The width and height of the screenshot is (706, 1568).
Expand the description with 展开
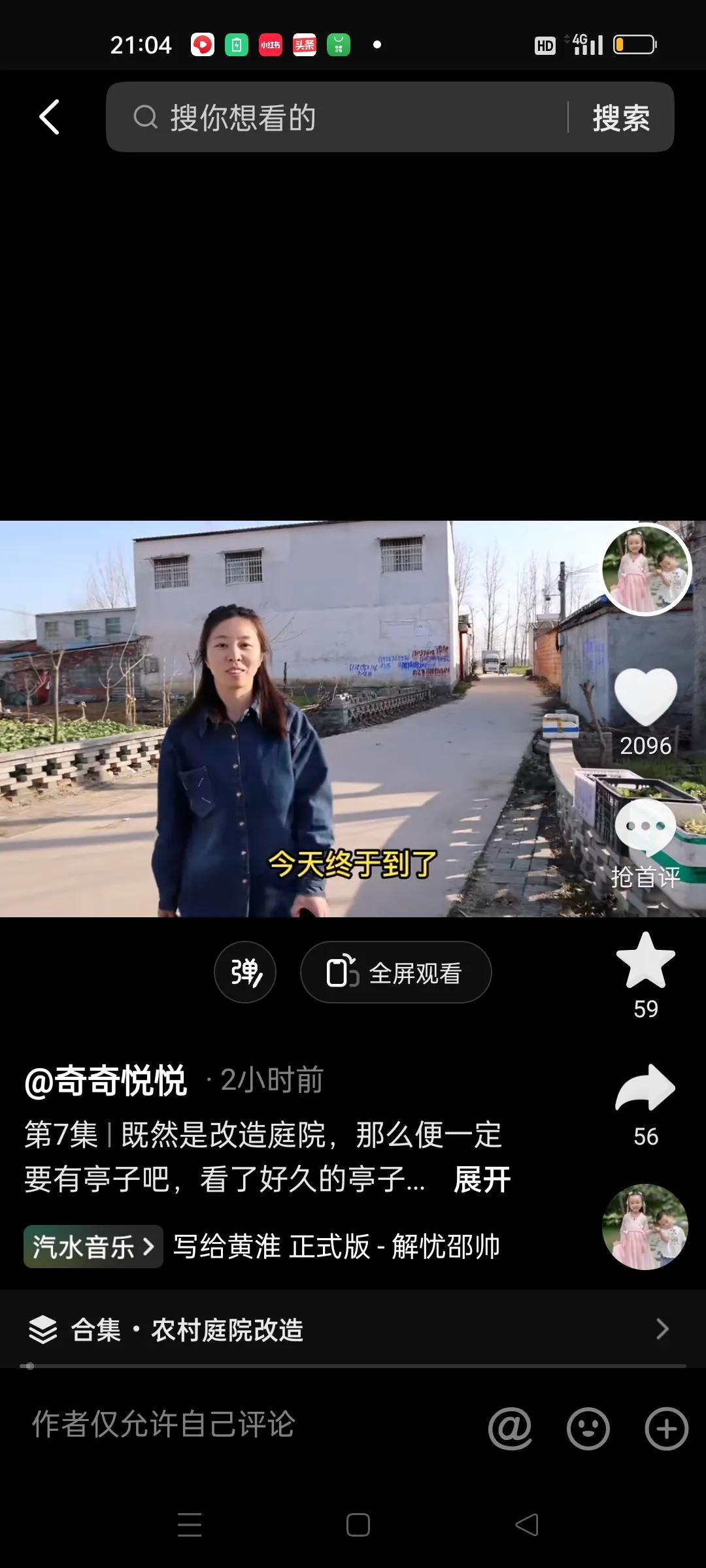click(x=482, y=1179)
